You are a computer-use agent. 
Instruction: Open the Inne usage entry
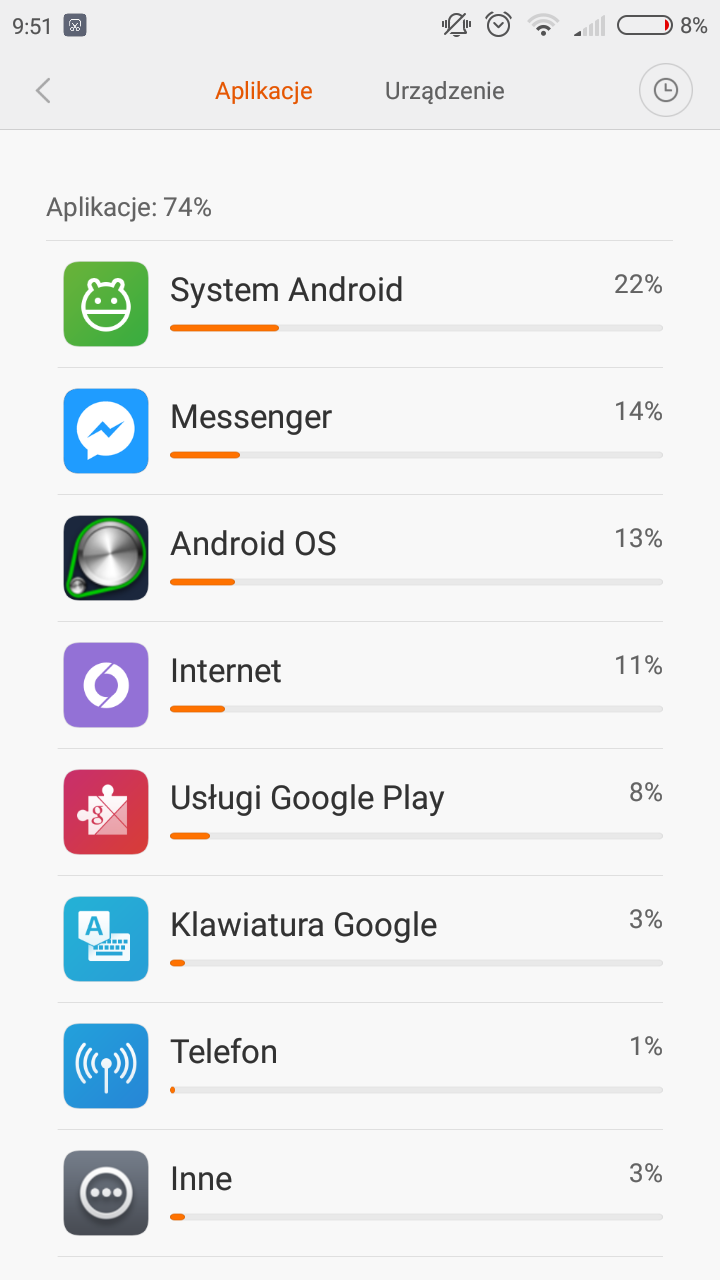pos(360,1193)
